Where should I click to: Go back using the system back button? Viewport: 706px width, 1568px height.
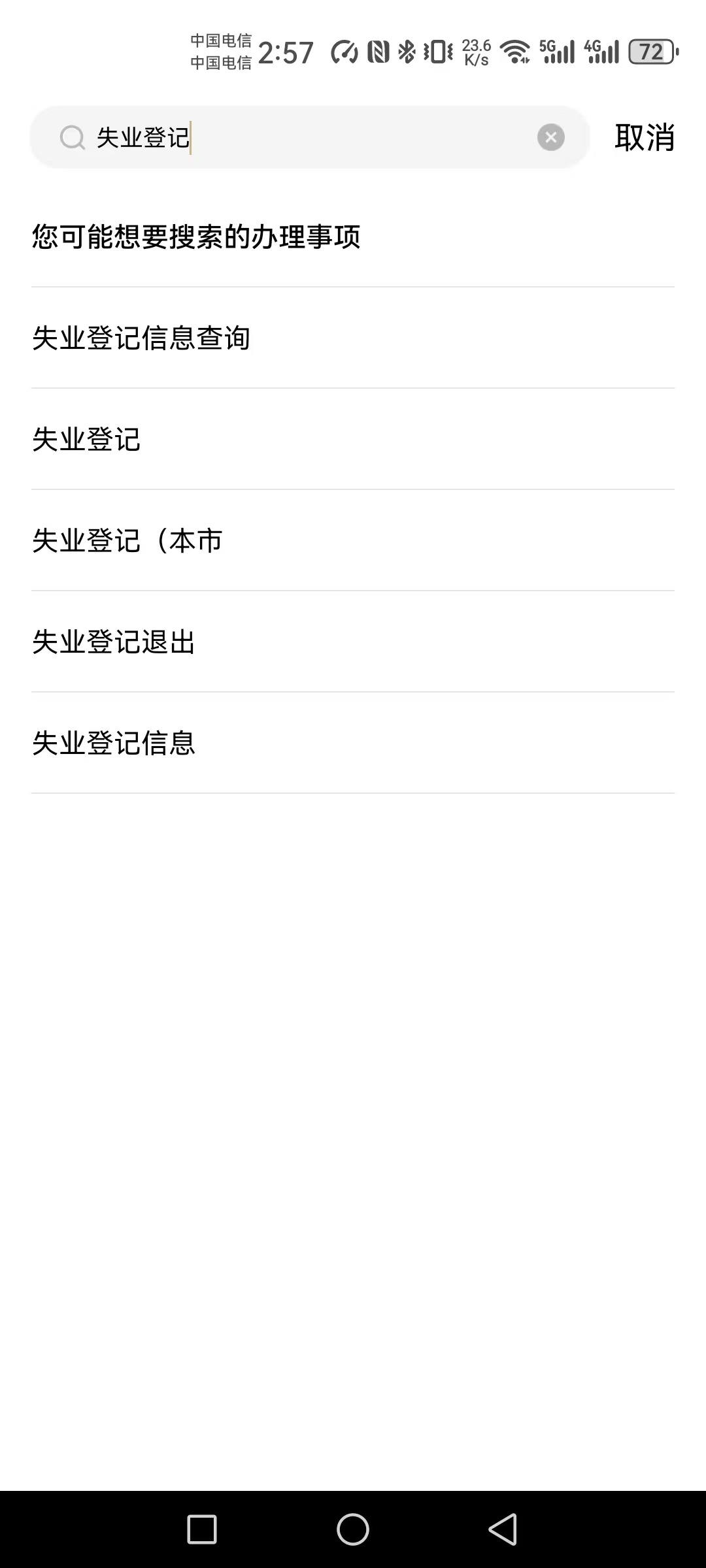[503, 1529]
